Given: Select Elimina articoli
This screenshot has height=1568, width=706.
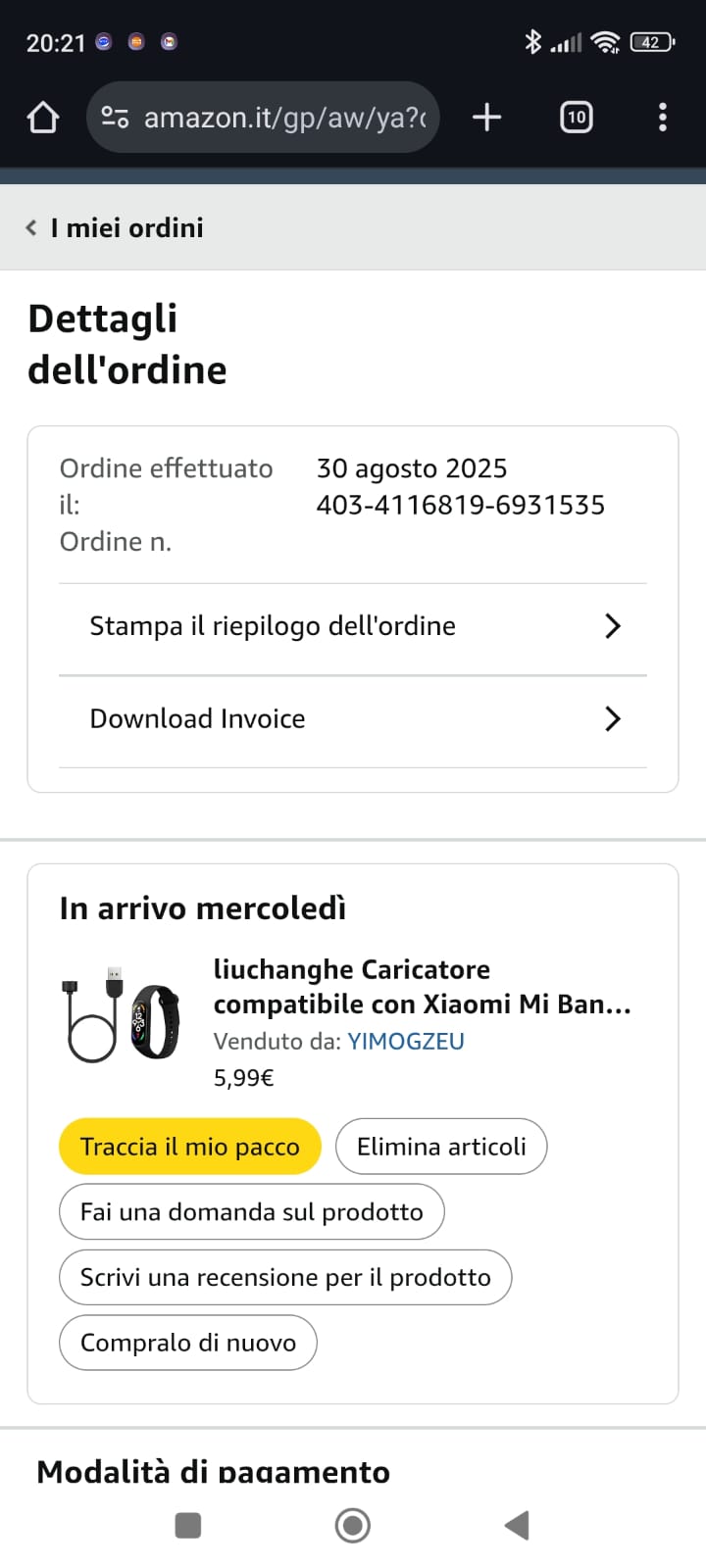Looking at the screenshot, I should (441, 1147).
